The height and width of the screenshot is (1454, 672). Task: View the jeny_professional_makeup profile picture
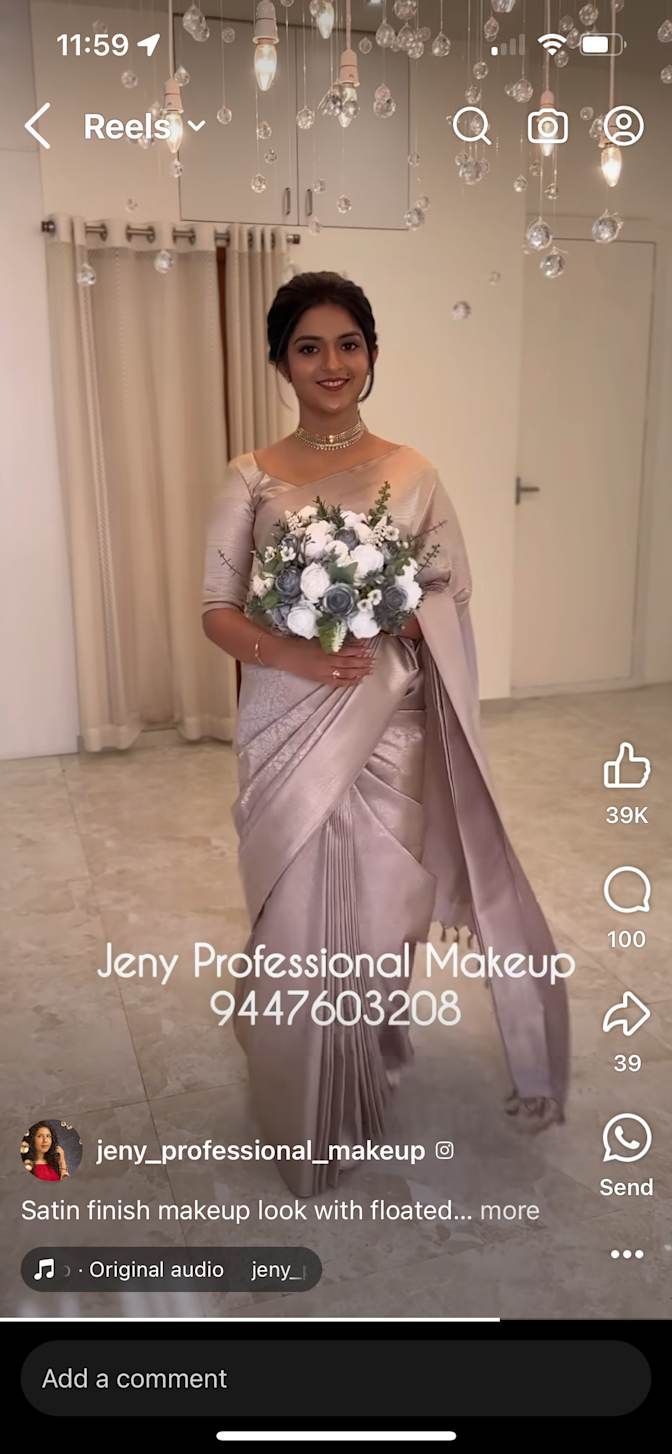(x=51, y=1150)
